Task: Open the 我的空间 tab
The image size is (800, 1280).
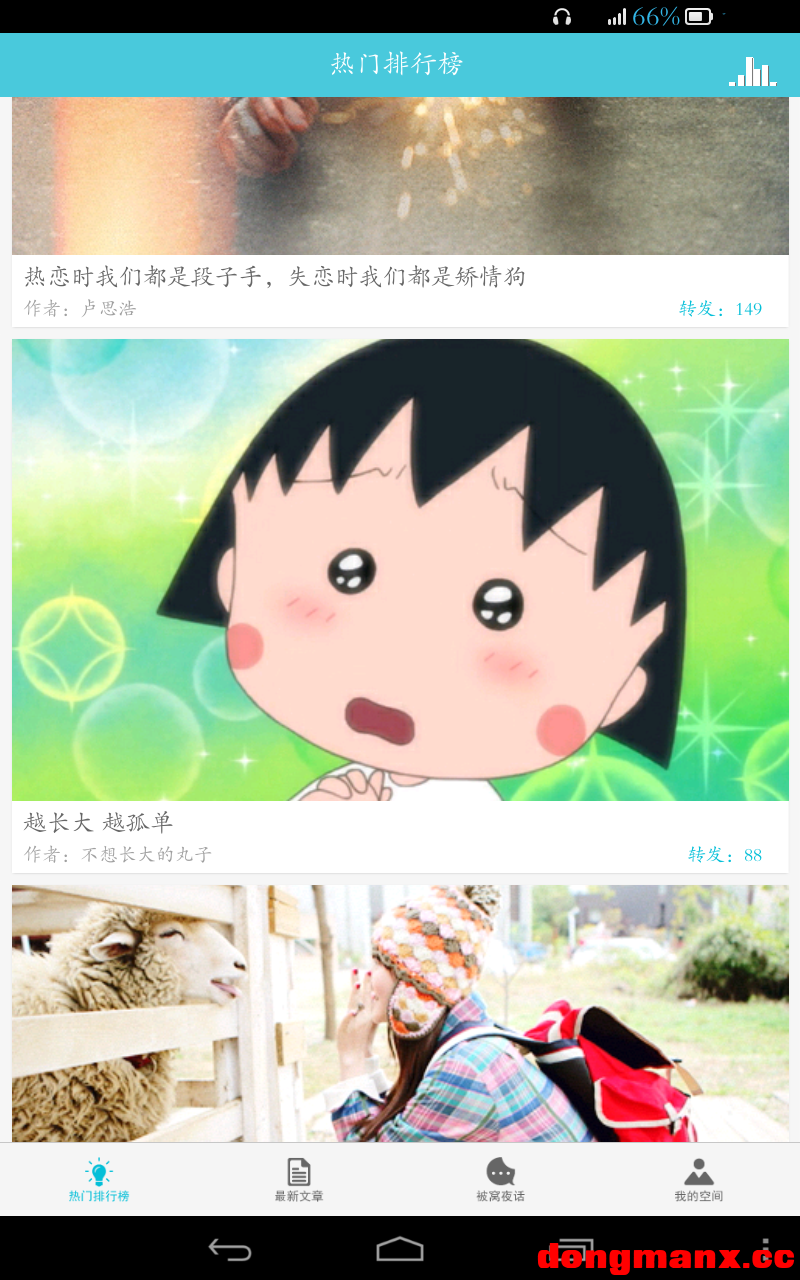Action: tap(698, 1180)
